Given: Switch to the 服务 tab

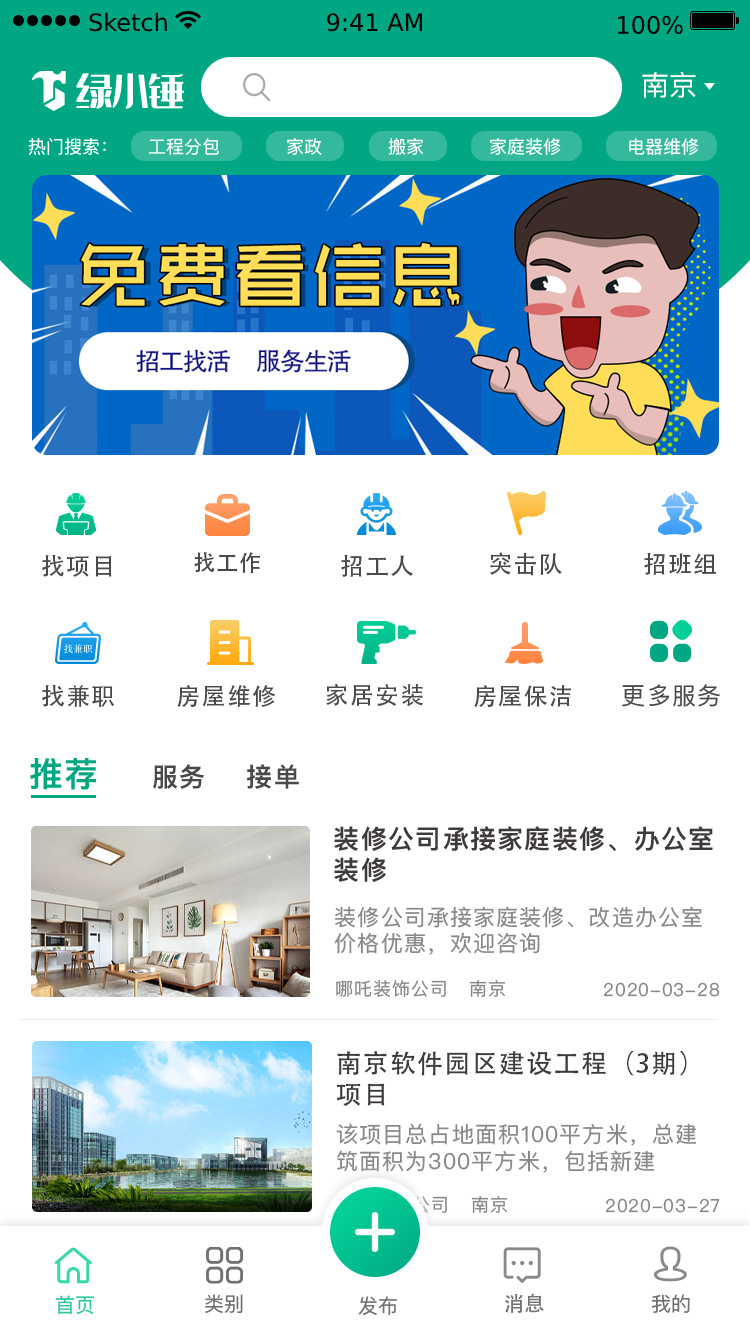Looking at the screenshot, I should [178, 778].
